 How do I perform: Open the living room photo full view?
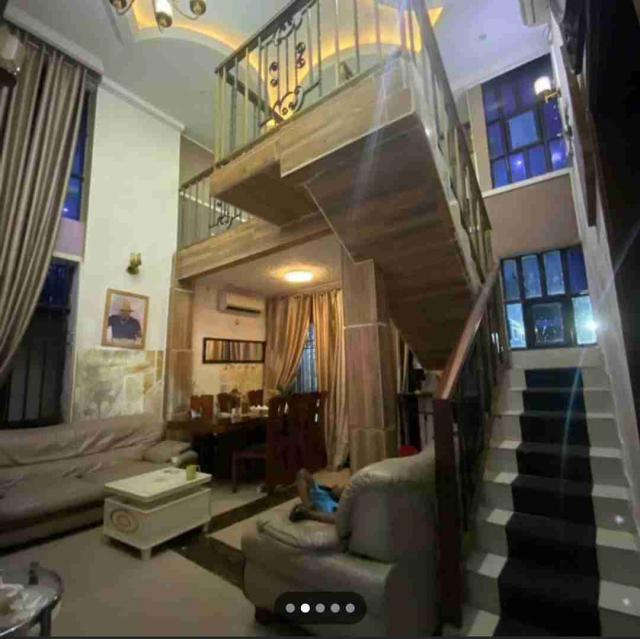click(320, 300)
